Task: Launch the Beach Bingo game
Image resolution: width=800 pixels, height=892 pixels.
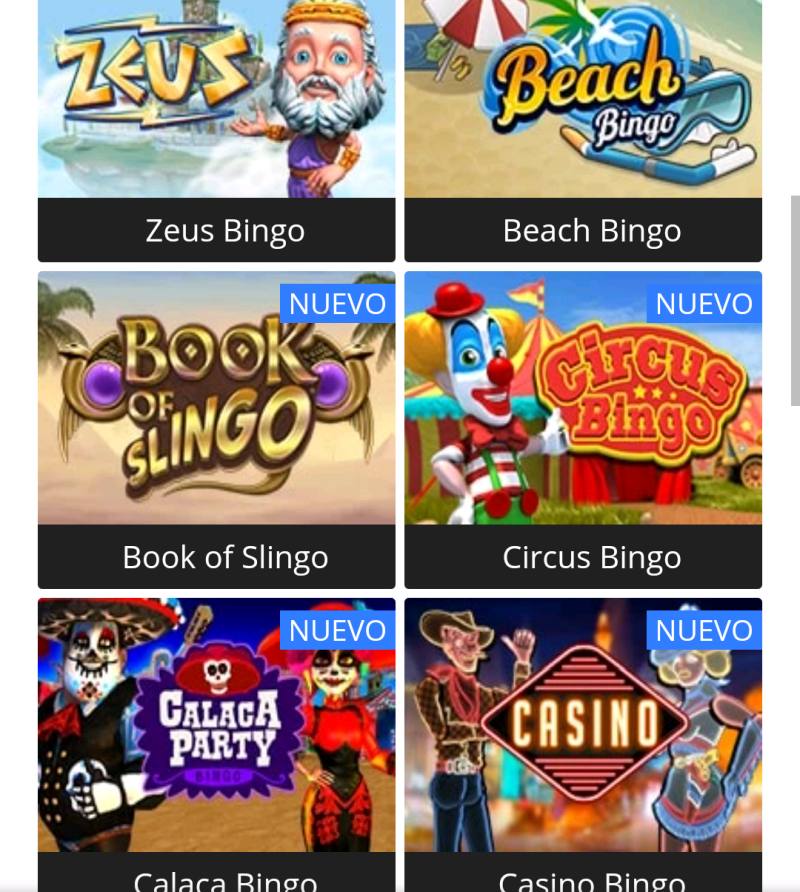Action: tap(583, 120)
